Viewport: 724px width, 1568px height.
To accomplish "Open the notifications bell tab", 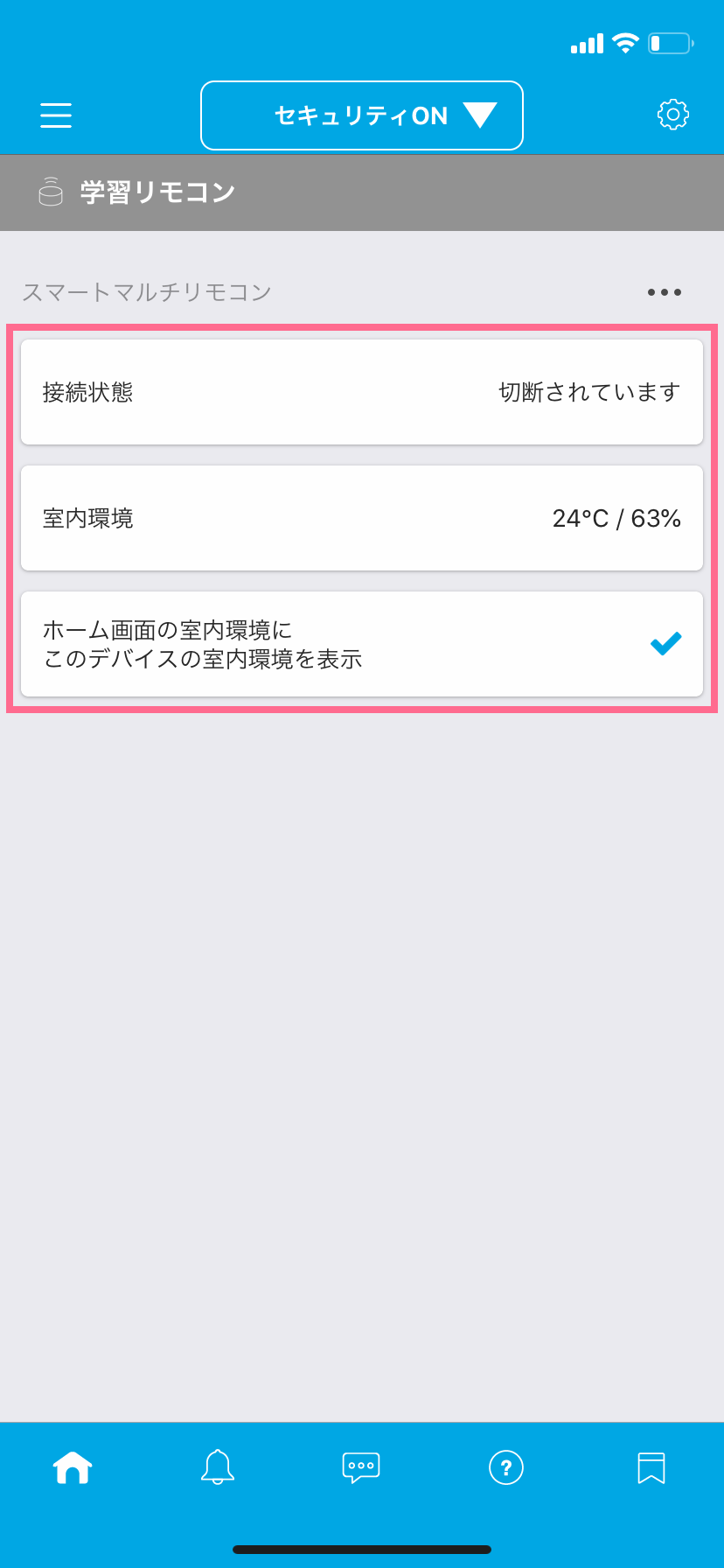I will click(218, 1467).
